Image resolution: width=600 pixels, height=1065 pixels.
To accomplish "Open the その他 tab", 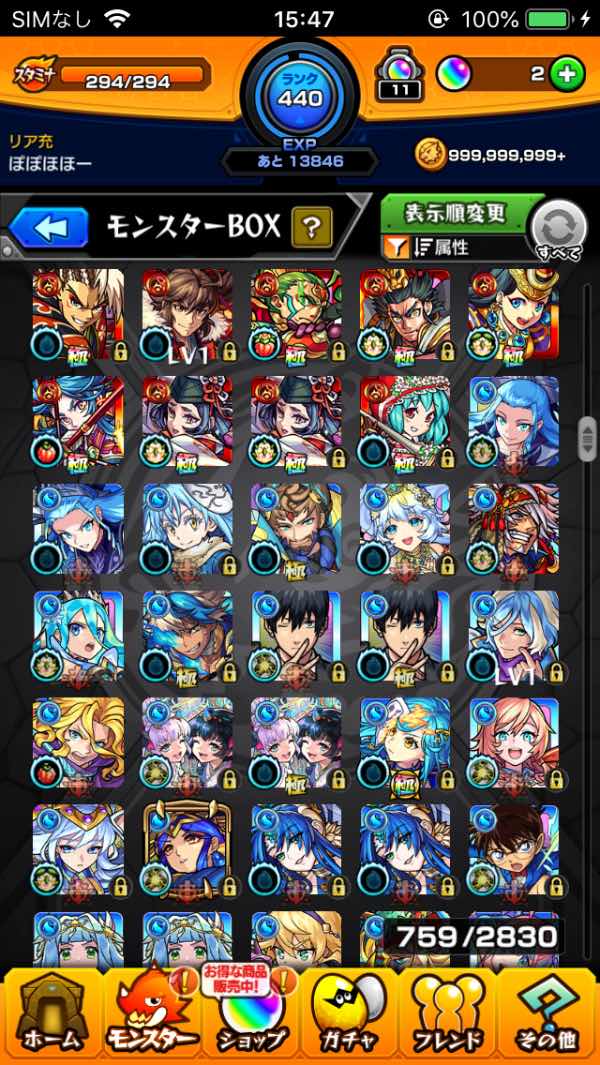I will click(550, 1014).
